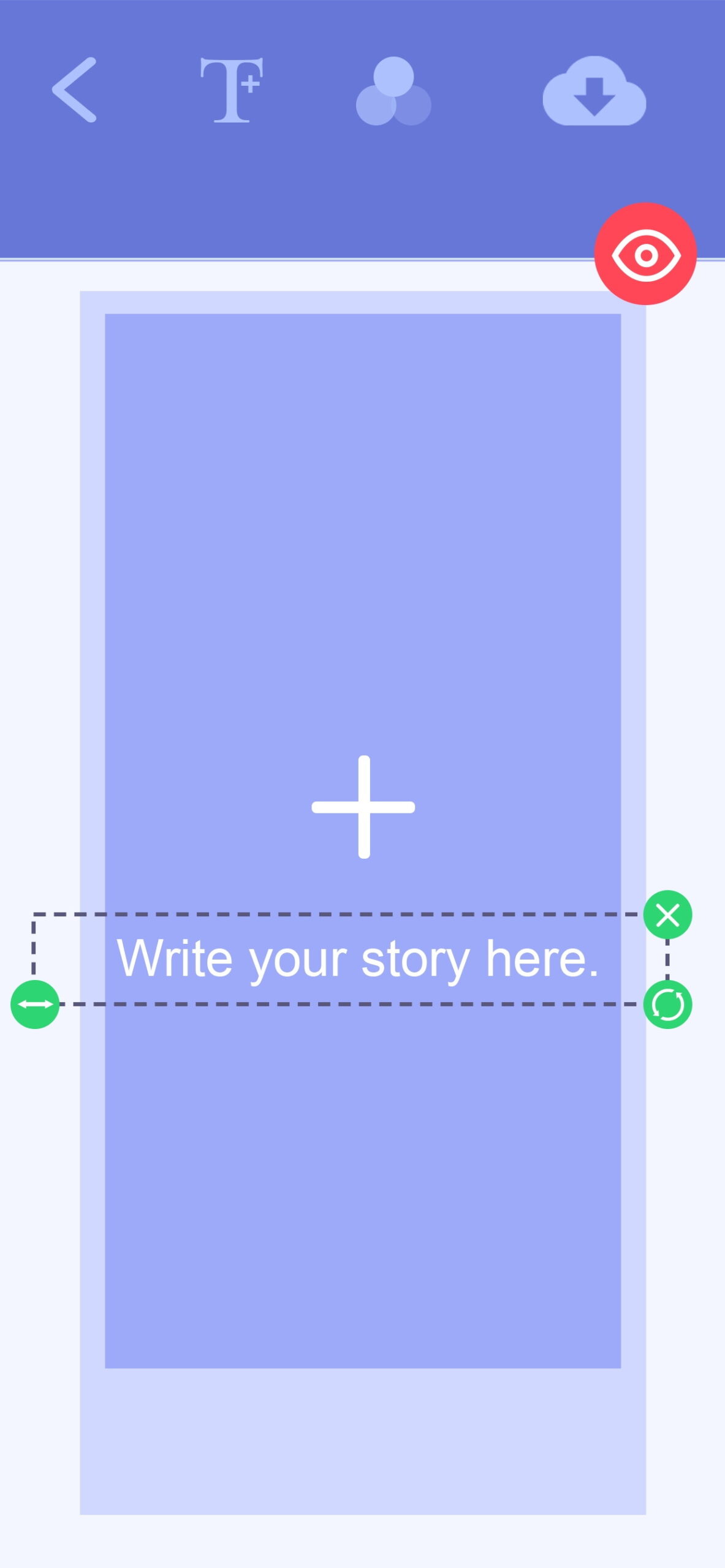The image size is (725, 1568).
Task: Tap the red eye preview button
Action: (x=645, y=254)
